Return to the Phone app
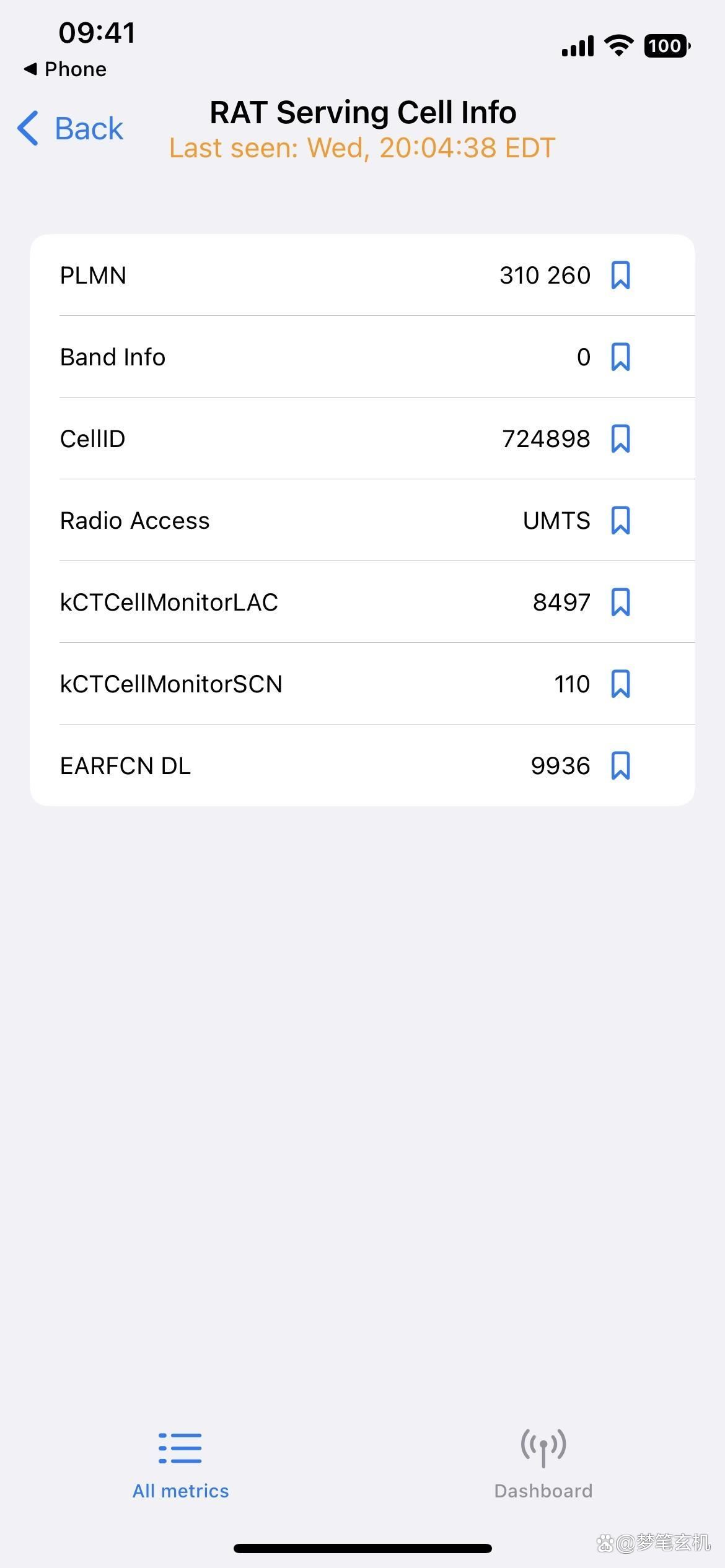This screenshot has width=725, height=1568. coord(65,69)
